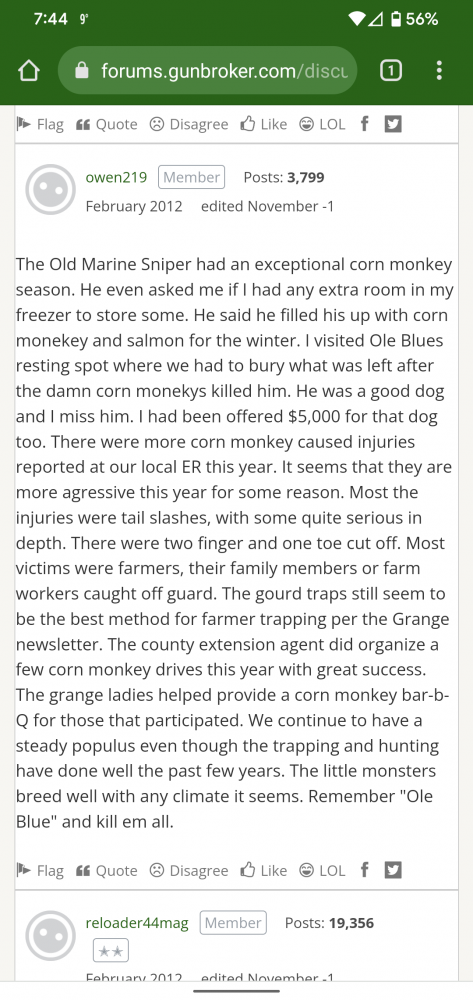Open the browser overflow menu
Image resolution: width=473 pixels, height=1000 pixels.
coord(439,71)
